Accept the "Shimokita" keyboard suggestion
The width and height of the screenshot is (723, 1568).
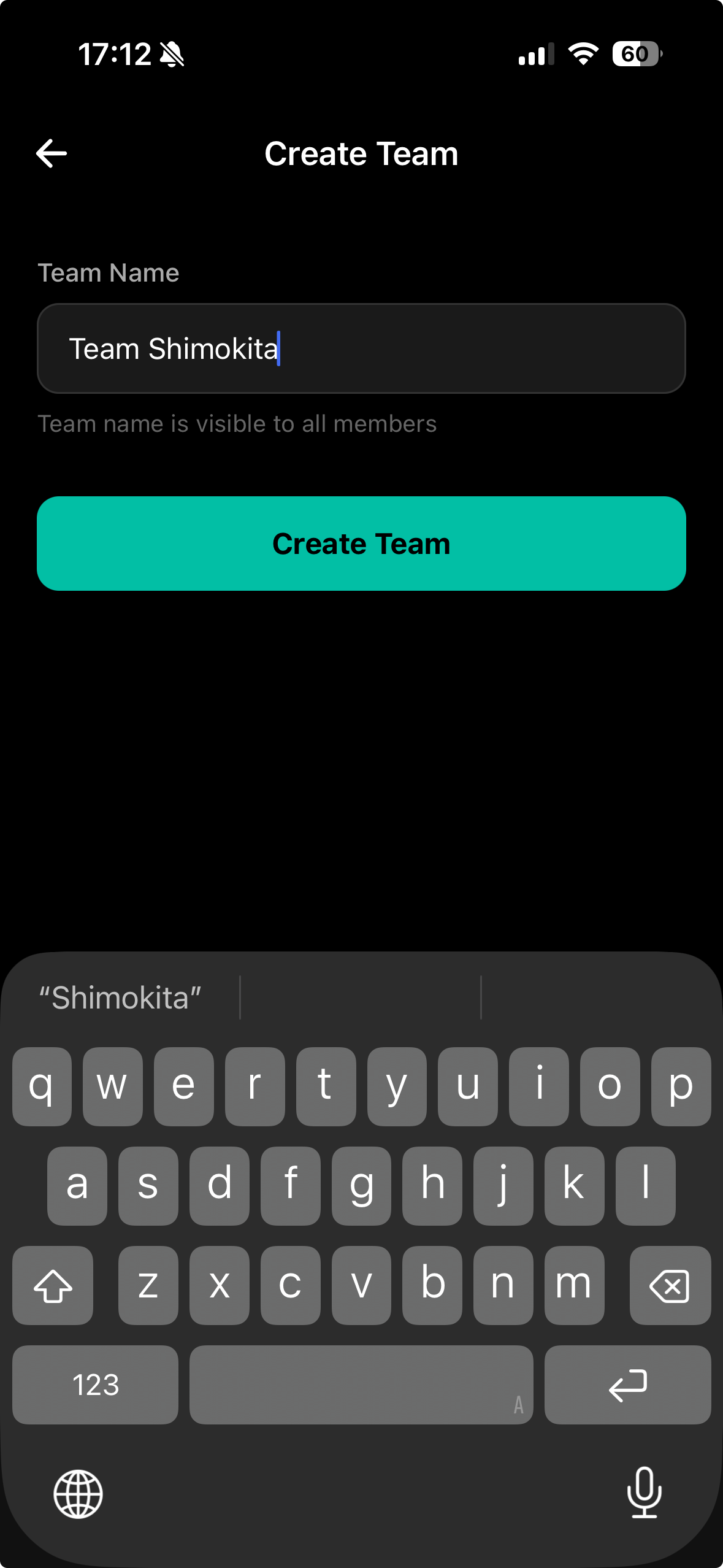[121, 998]
